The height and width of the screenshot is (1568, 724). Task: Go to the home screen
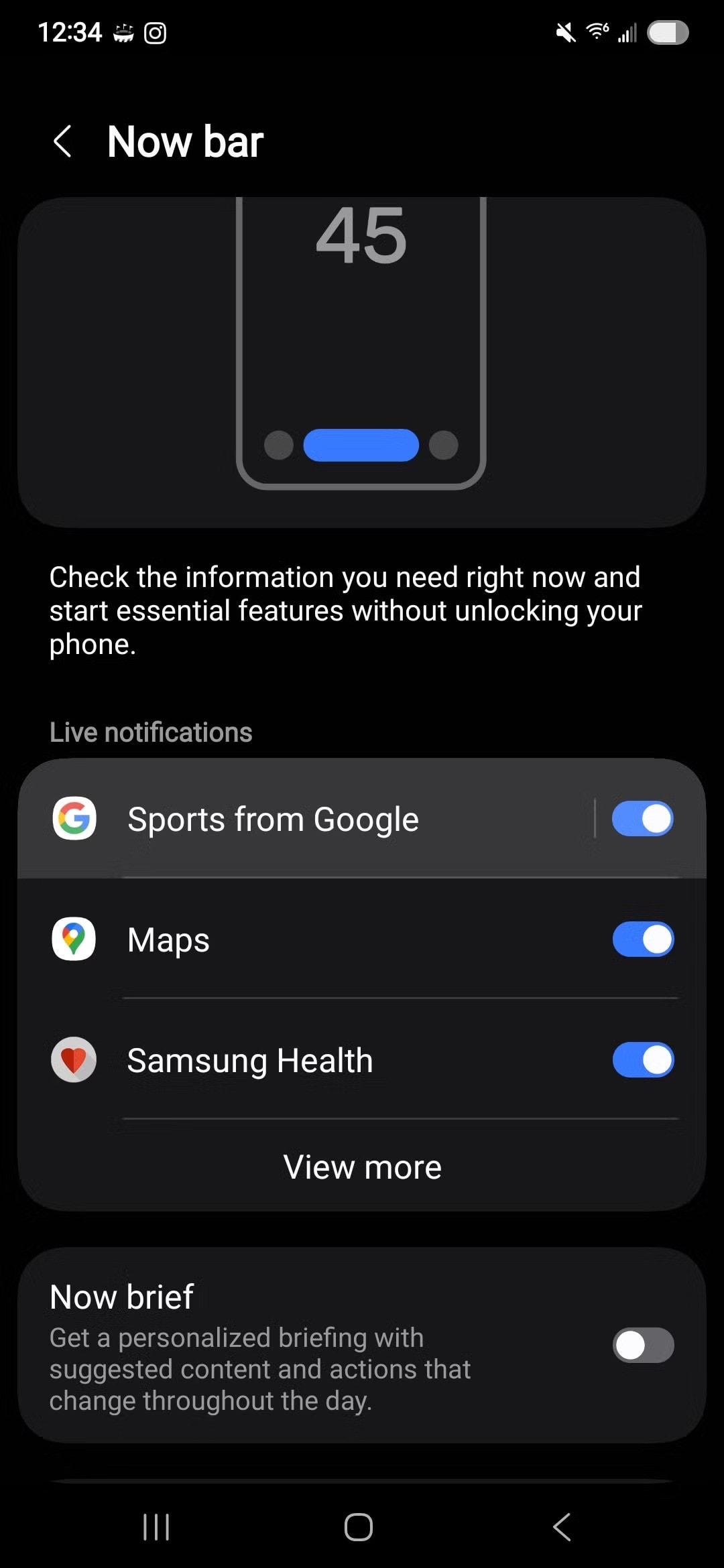pos(359,1527)
